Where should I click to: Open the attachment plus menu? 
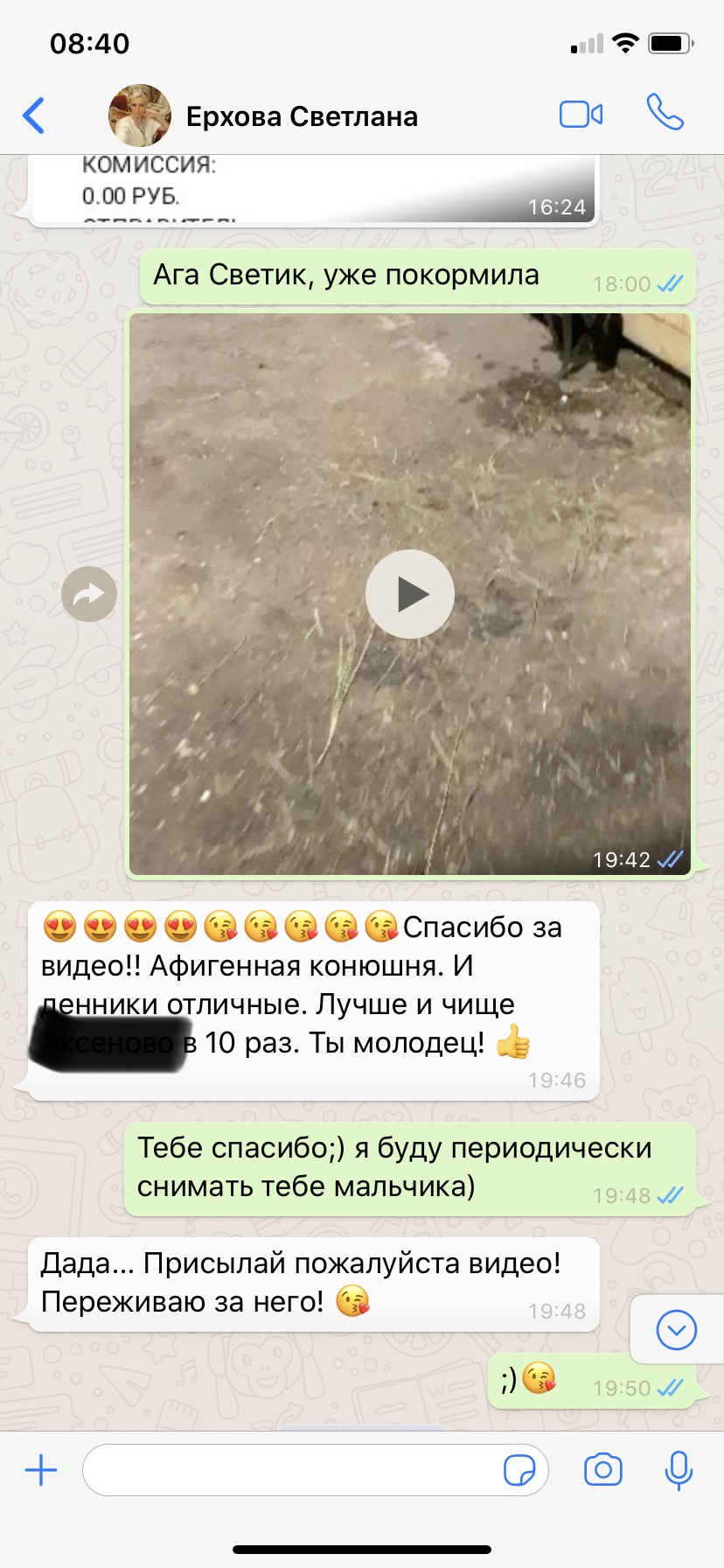(x=41, y=1470)
